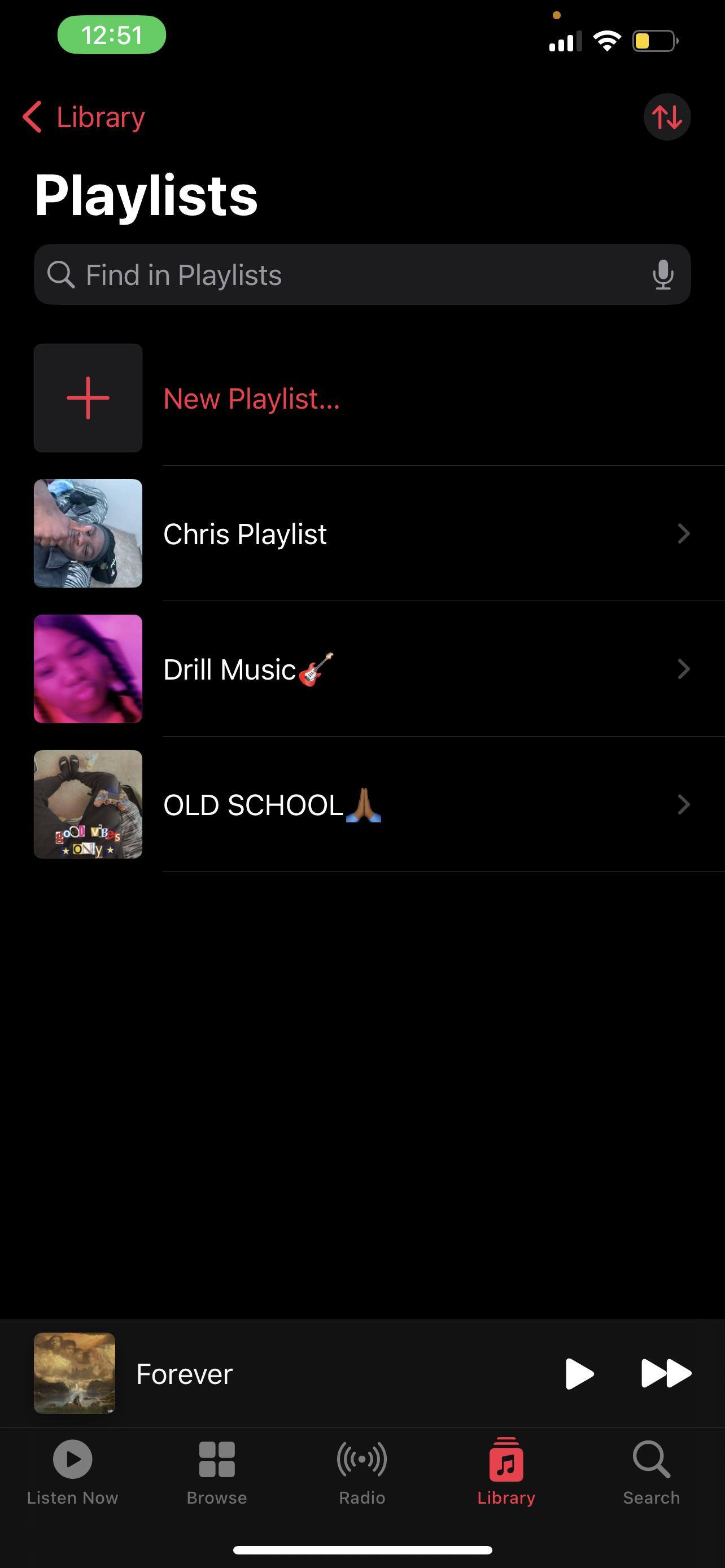The width and height of the screenshot is (725, 1568).
Task: Play the song Forever
Action: click(579, 1373)
